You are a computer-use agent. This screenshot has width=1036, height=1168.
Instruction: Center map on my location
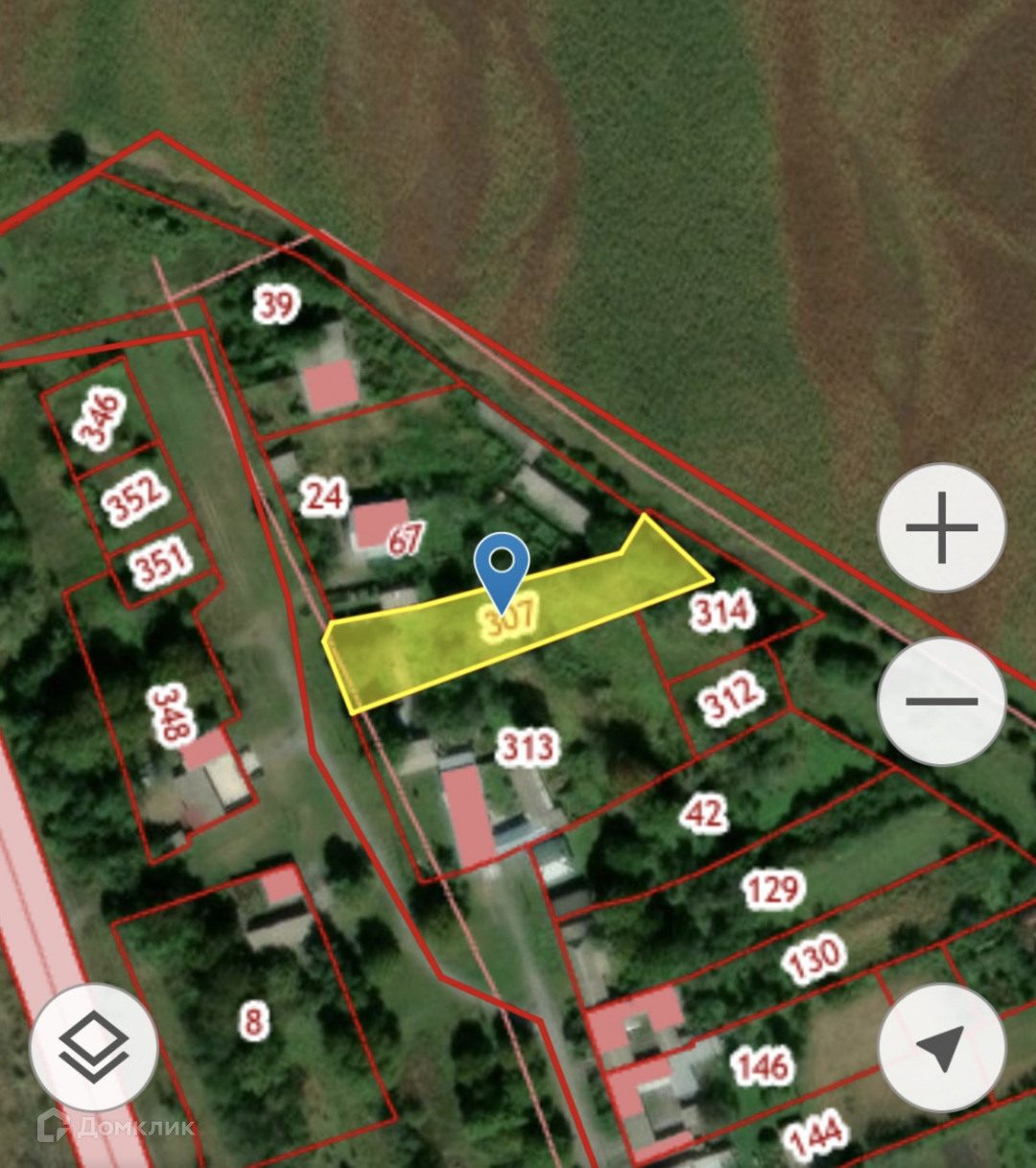pyautogui.click(x=941, y=1047)
